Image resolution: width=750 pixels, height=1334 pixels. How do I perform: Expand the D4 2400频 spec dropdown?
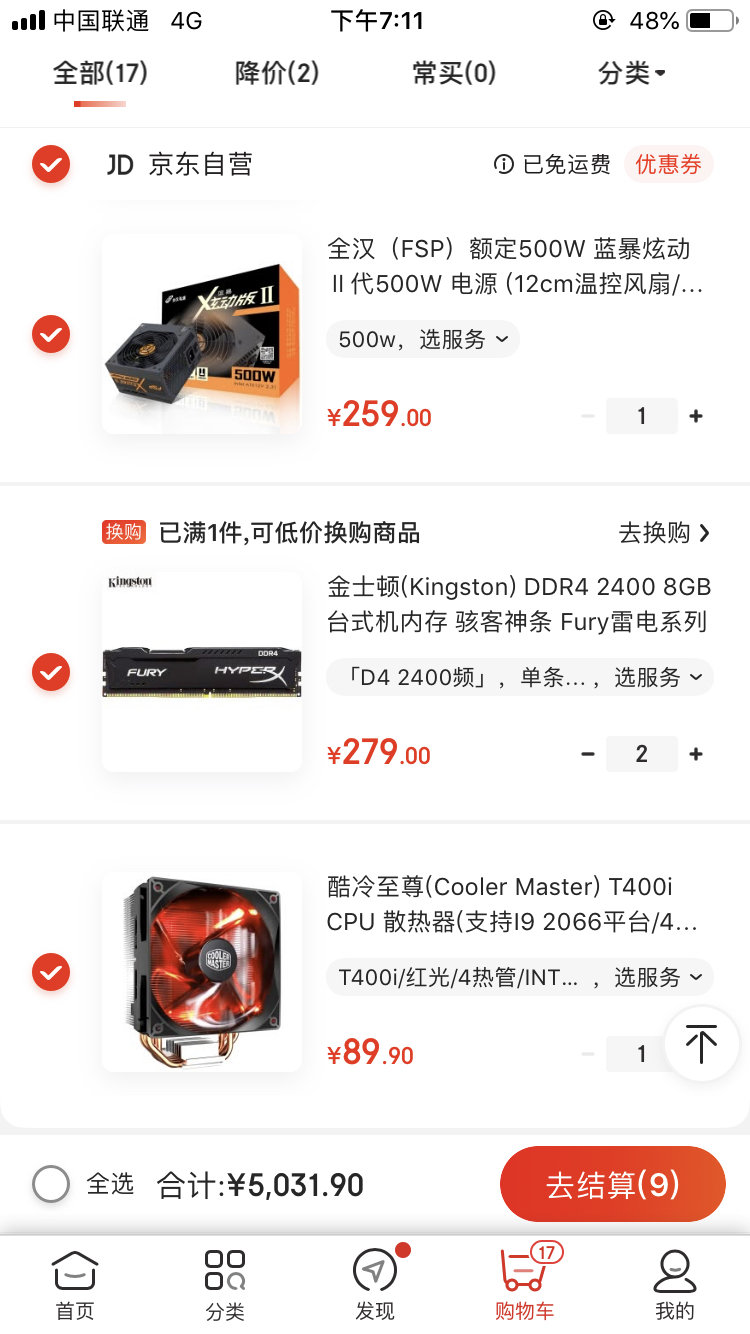tap(520, 678)
